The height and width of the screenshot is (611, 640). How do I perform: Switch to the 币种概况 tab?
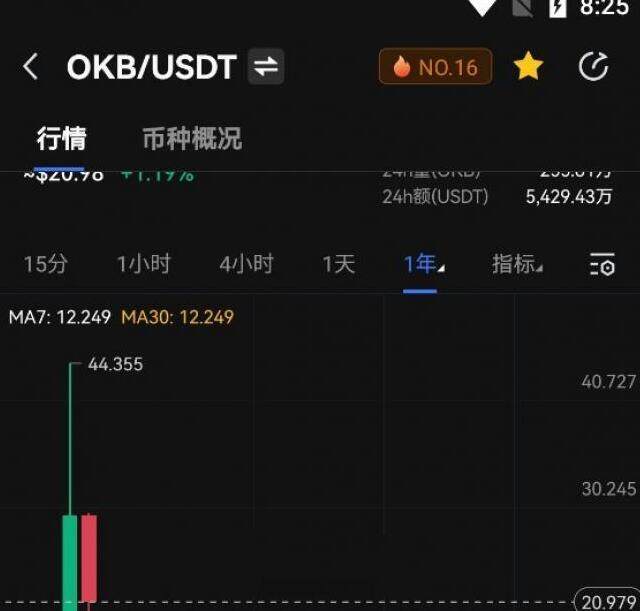point(192,138)
